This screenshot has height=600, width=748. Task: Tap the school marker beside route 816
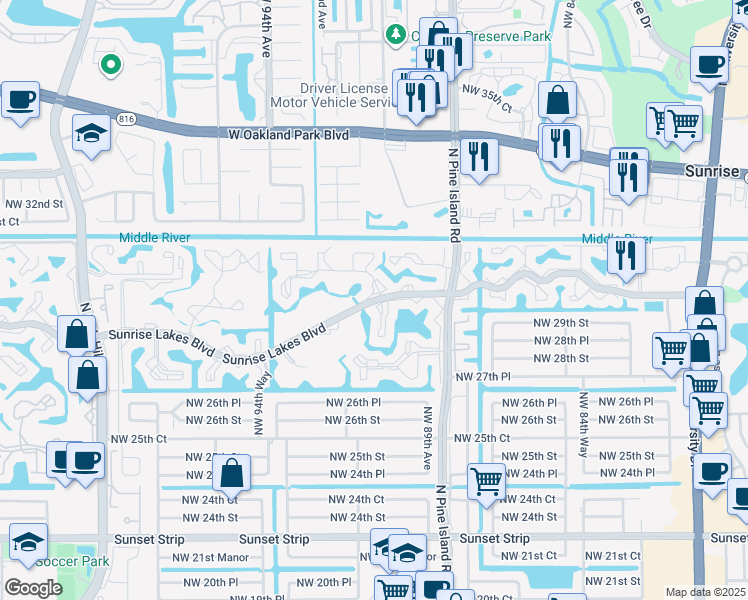(x=92, y=136)
